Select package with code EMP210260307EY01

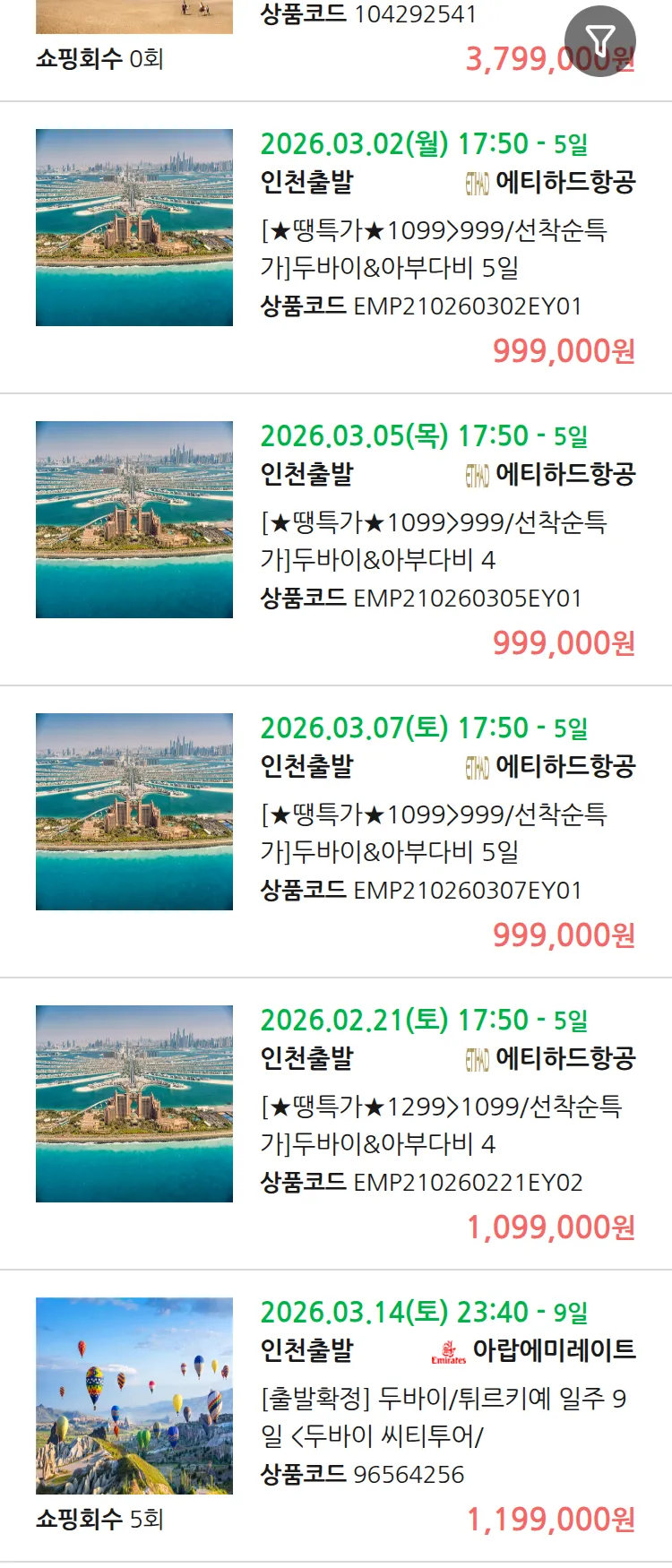[x=434, y=832]
